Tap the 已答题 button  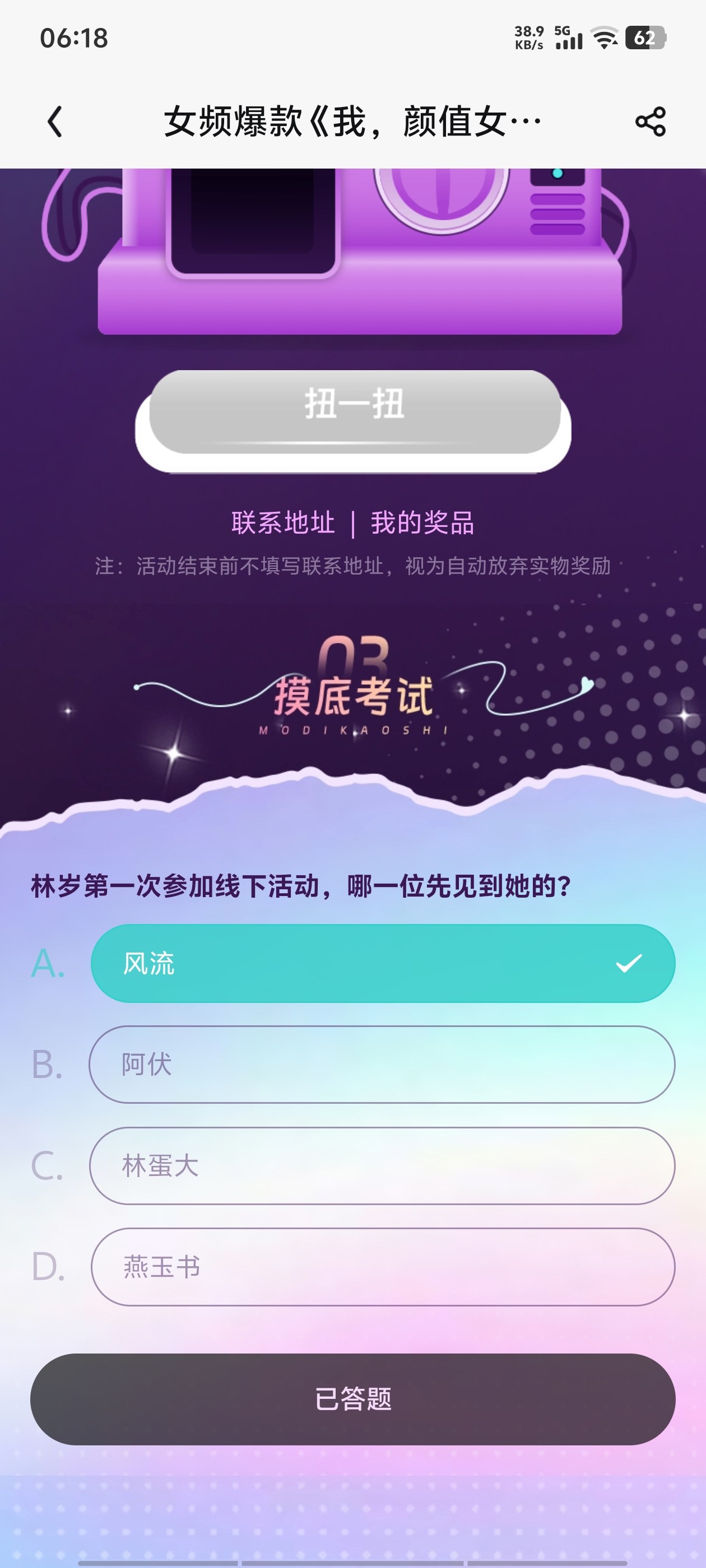(x=352, y=1399)
